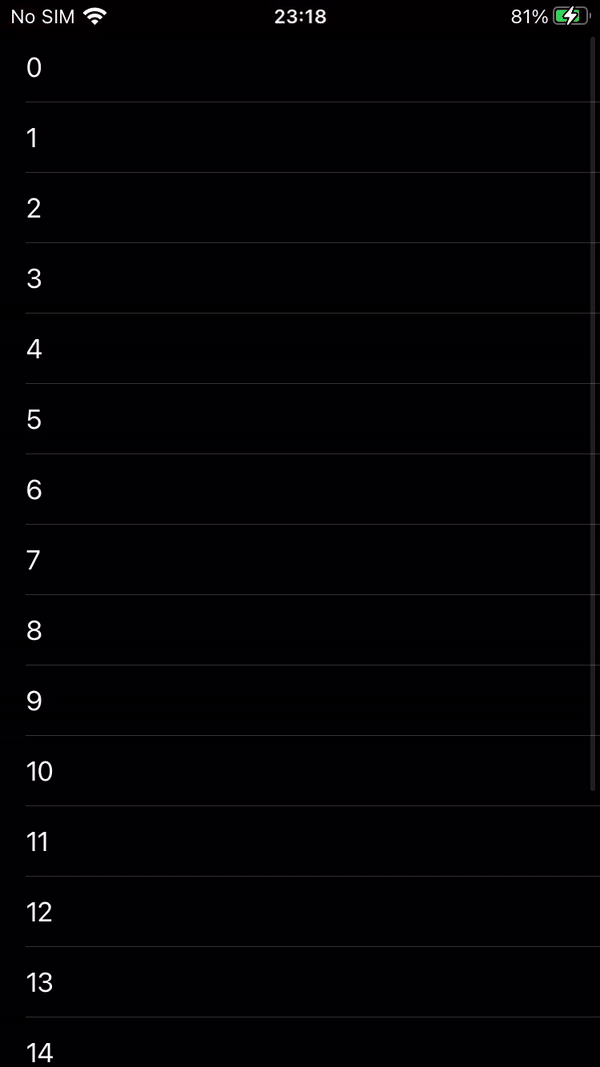Open row number 10
The width and height of the screenshot is (600, 1067).
(300, 771)
